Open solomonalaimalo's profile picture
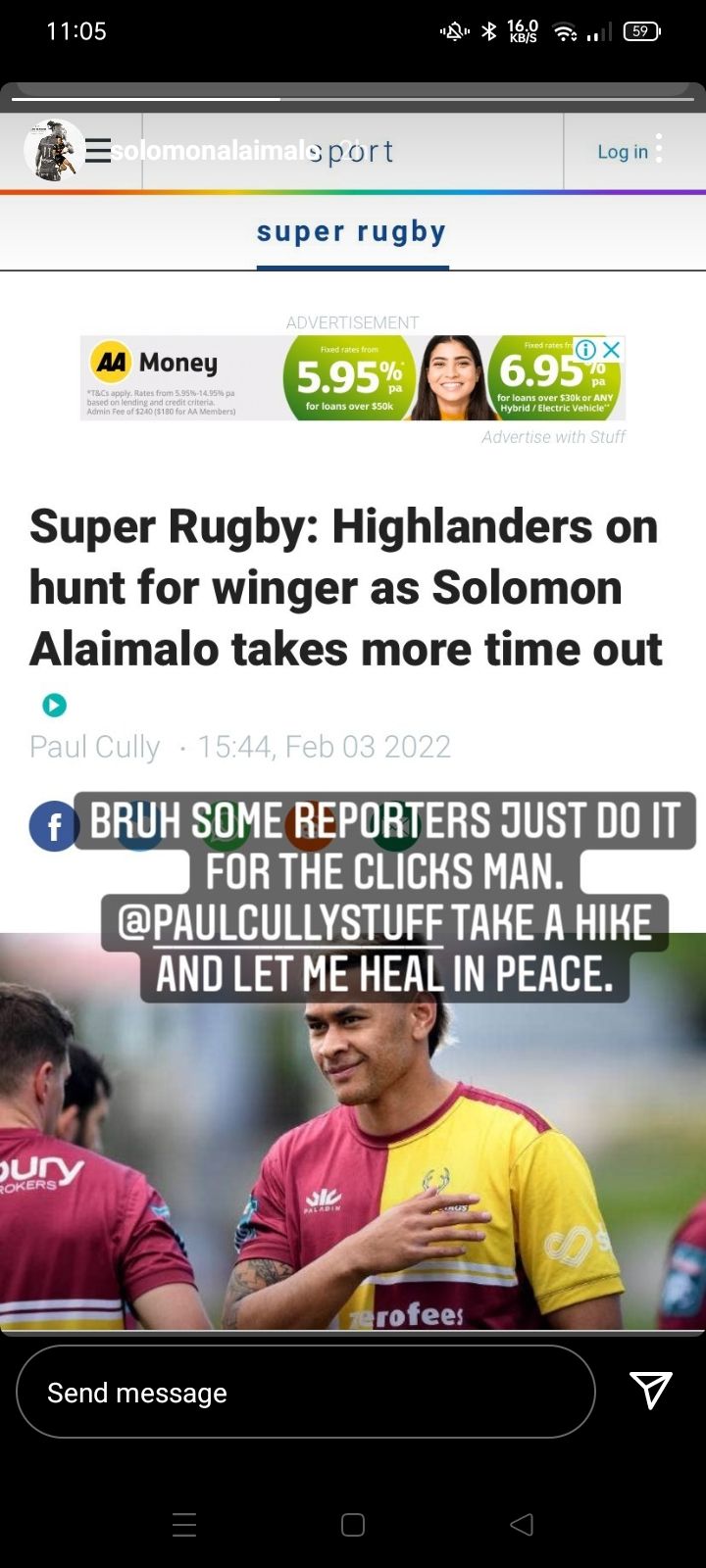 click(53, 150)
